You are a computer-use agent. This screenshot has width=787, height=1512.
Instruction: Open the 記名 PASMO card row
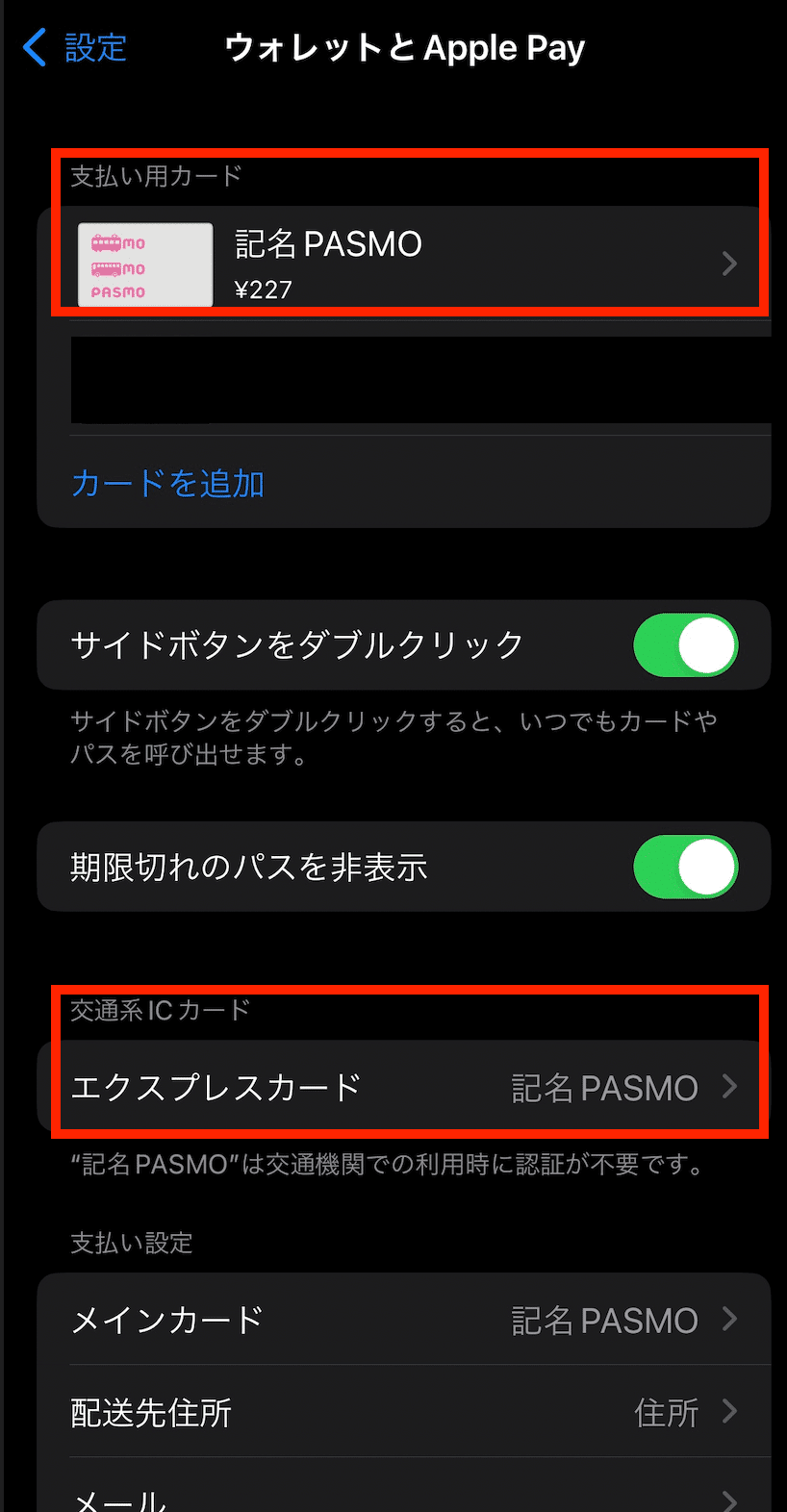pyautogui.click(x=404, y=263)
